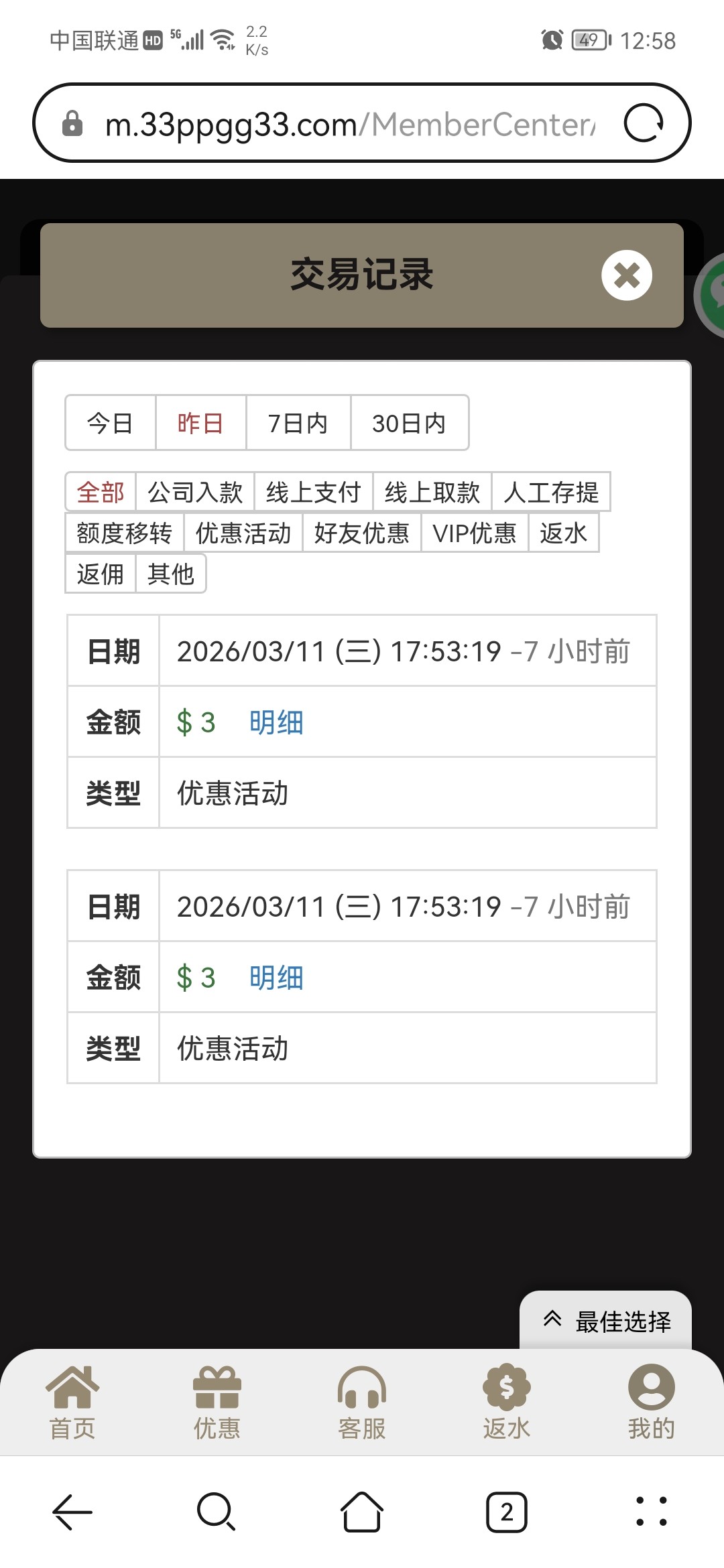Viewport: 724px width, 1568px height.
Task: Reload the page in the address bar
Action: pyautogui.click(x=644, y=123)
